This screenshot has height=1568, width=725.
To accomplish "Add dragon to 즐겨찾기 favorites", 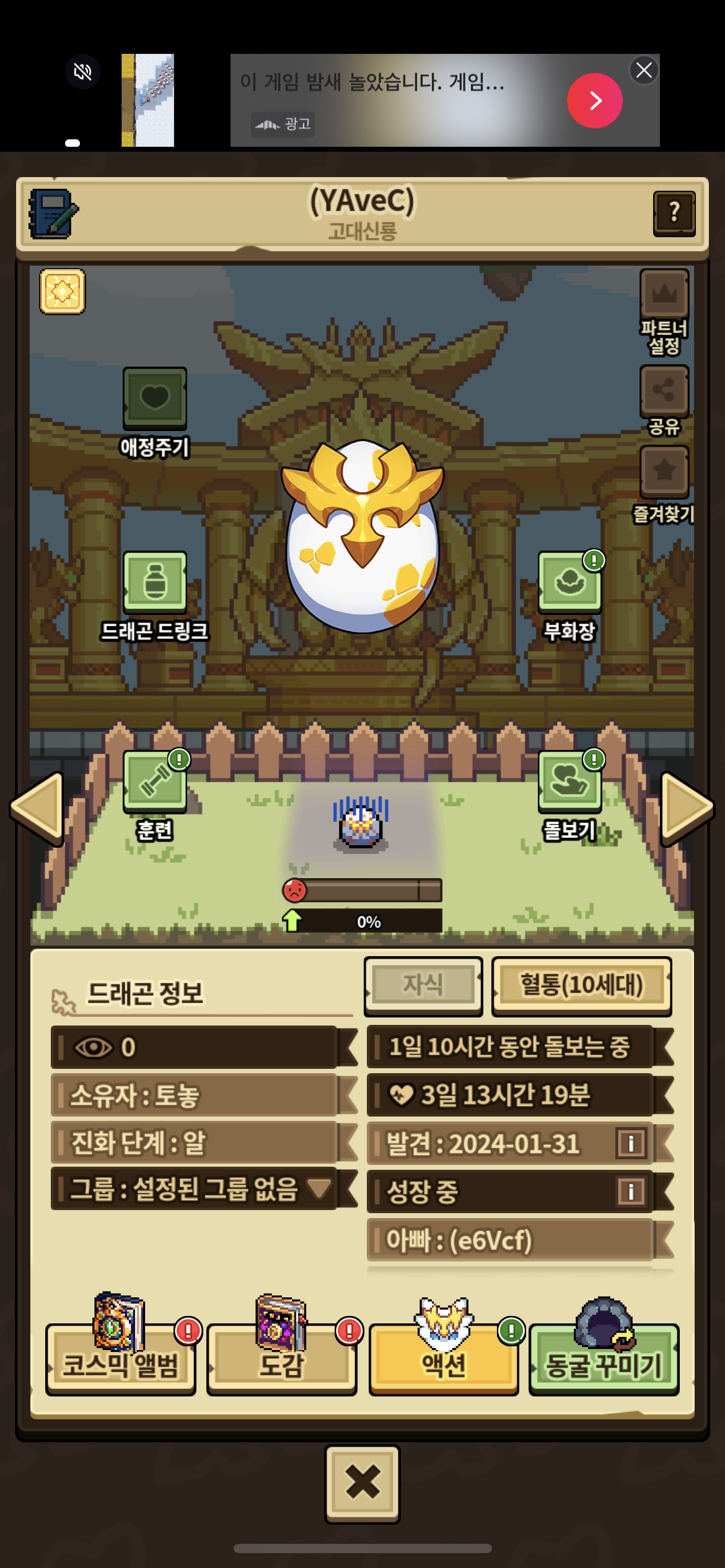I will pos(664,471).
